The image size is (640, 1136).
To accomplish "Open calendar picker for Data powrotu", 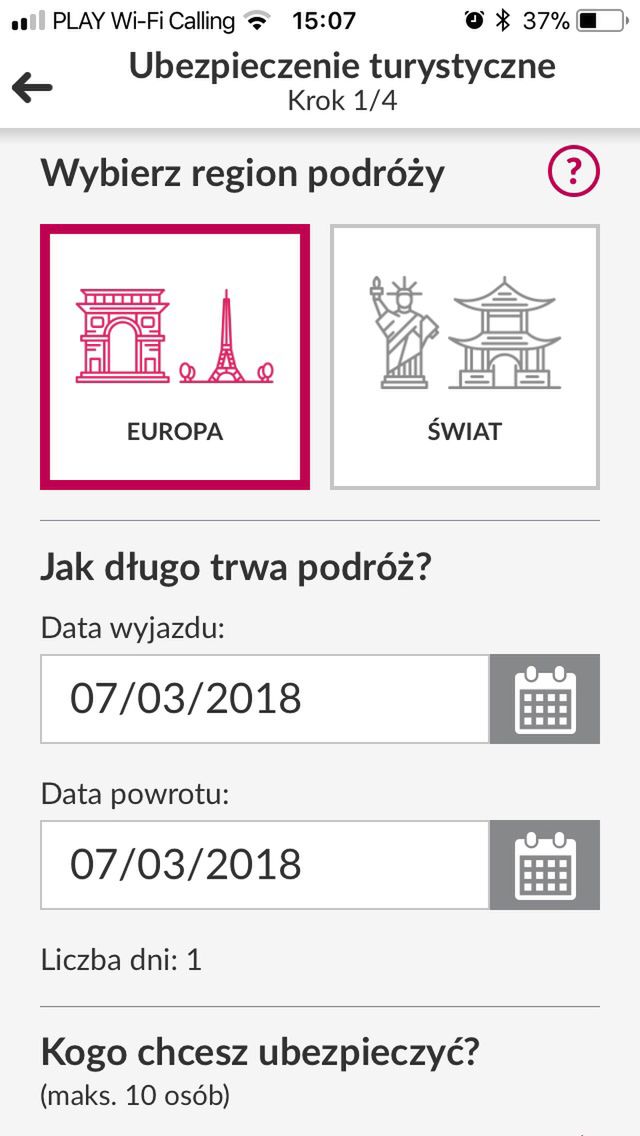I will click(x=545, y=864).
